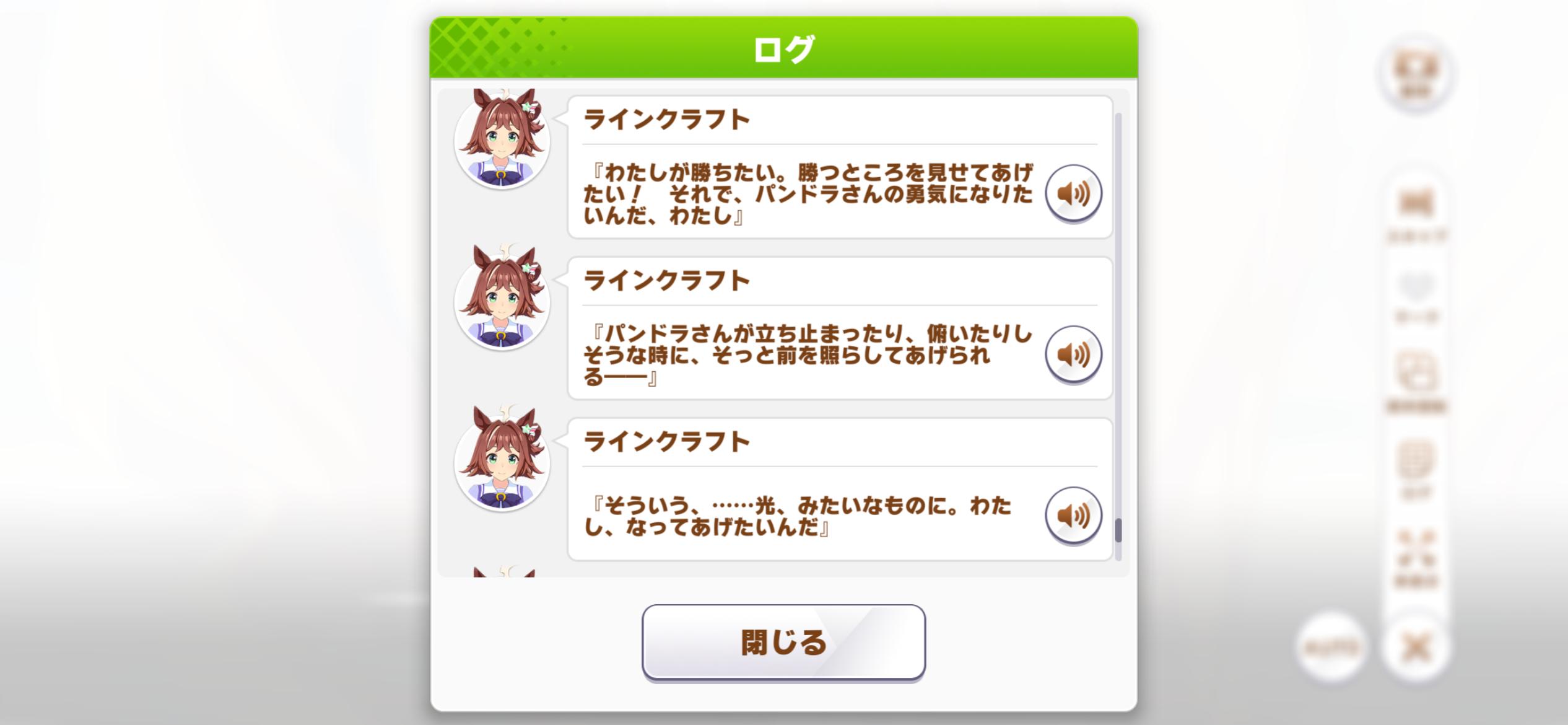Screen dimensions: 1568x725
Task: Play voice for the 「パンドラさんが立ち止まったり」 line
Action: [x=1073, y=354]
